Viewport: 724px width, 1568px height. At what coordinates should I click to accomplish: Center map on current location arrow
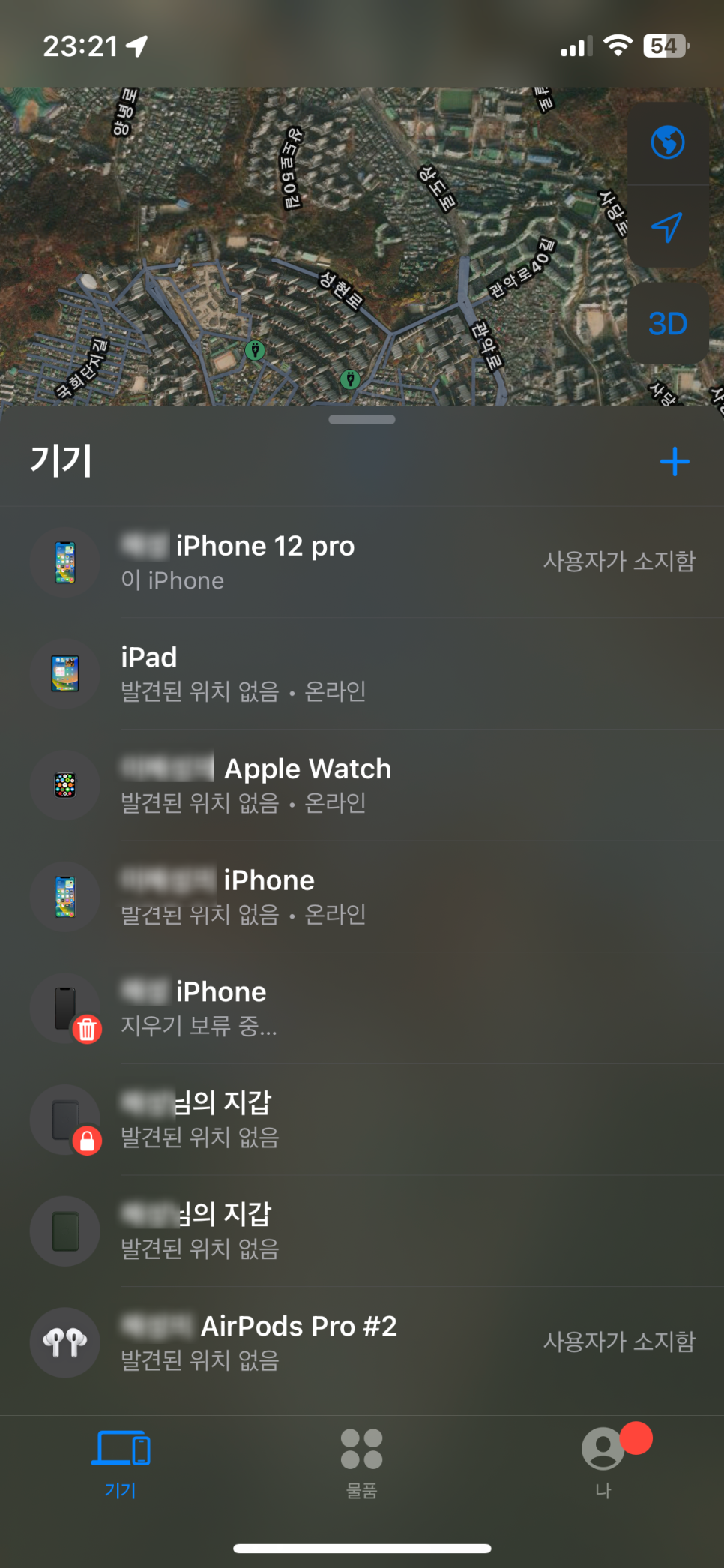click(668, 226)
